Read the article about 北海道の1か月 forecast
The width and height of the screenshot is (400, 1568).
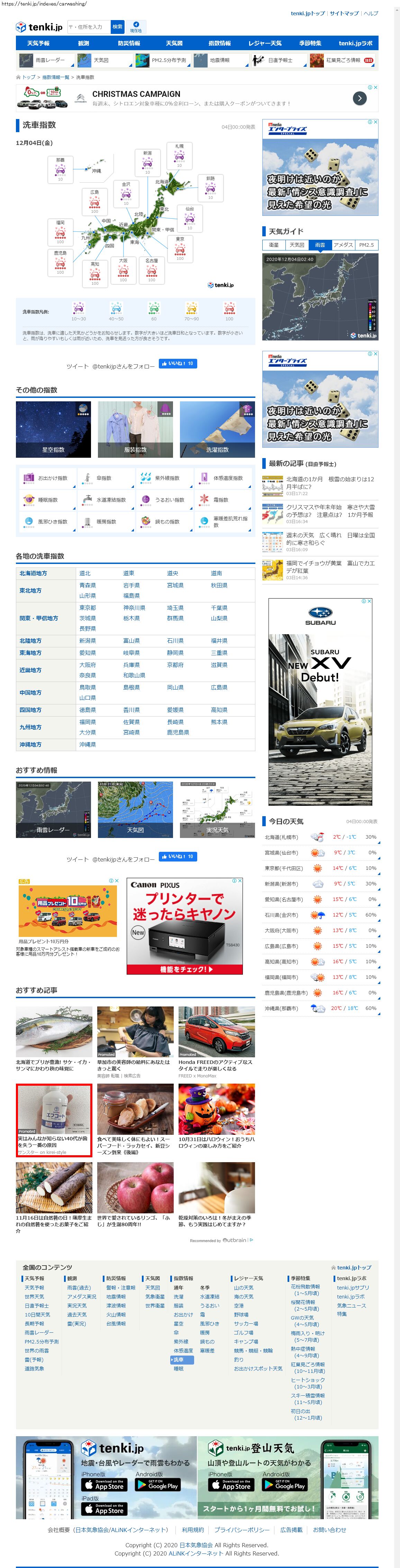point(329,483)
